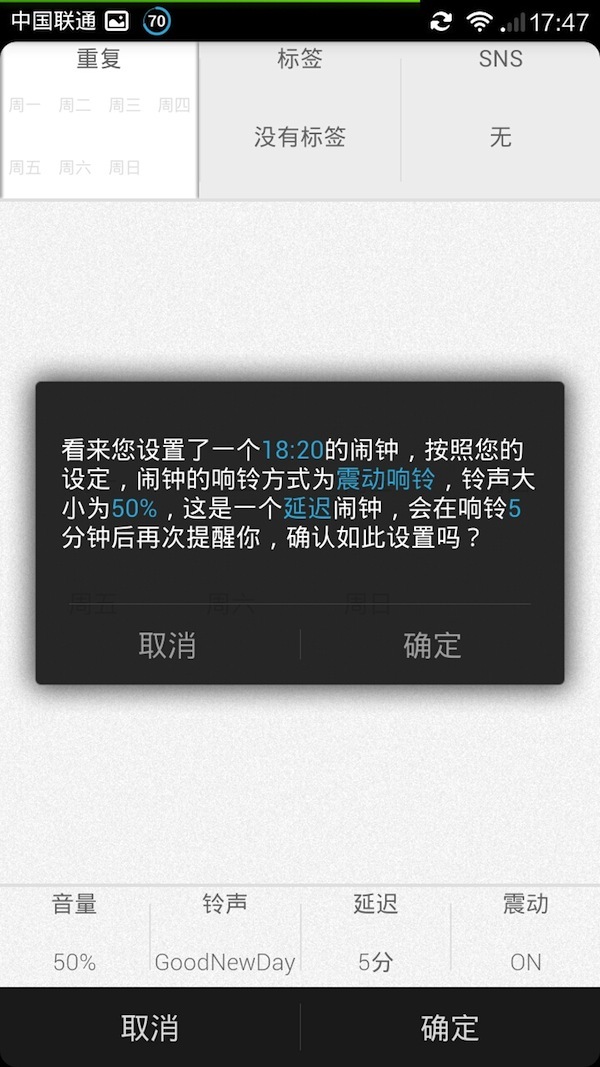The height and width of the screenshot is (1067, 600).
Task: Change the 铃声 ringtone GoodNewDay
Action: (225, 935)
